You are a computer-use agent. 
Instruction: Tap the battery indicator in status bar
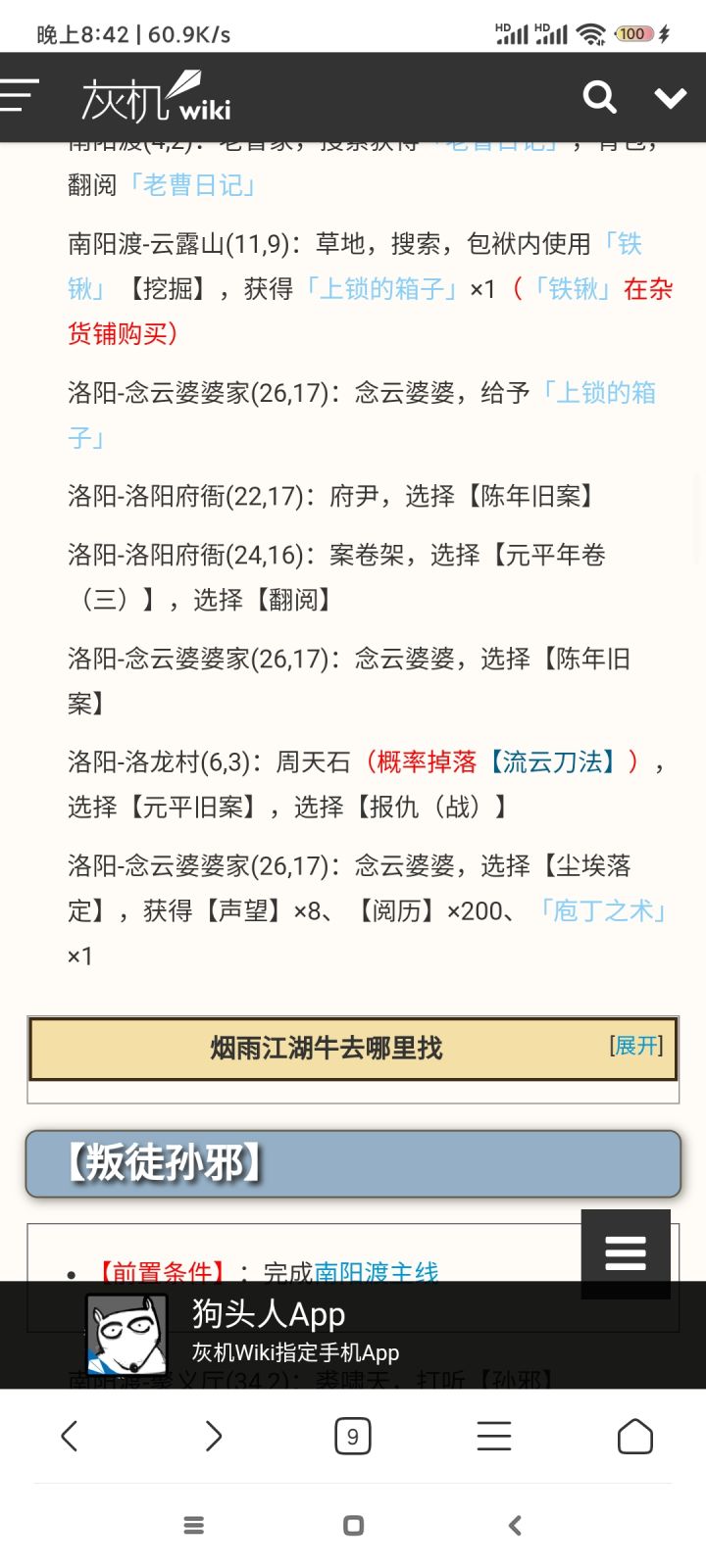pyautogui.click(x=632, y=33)
